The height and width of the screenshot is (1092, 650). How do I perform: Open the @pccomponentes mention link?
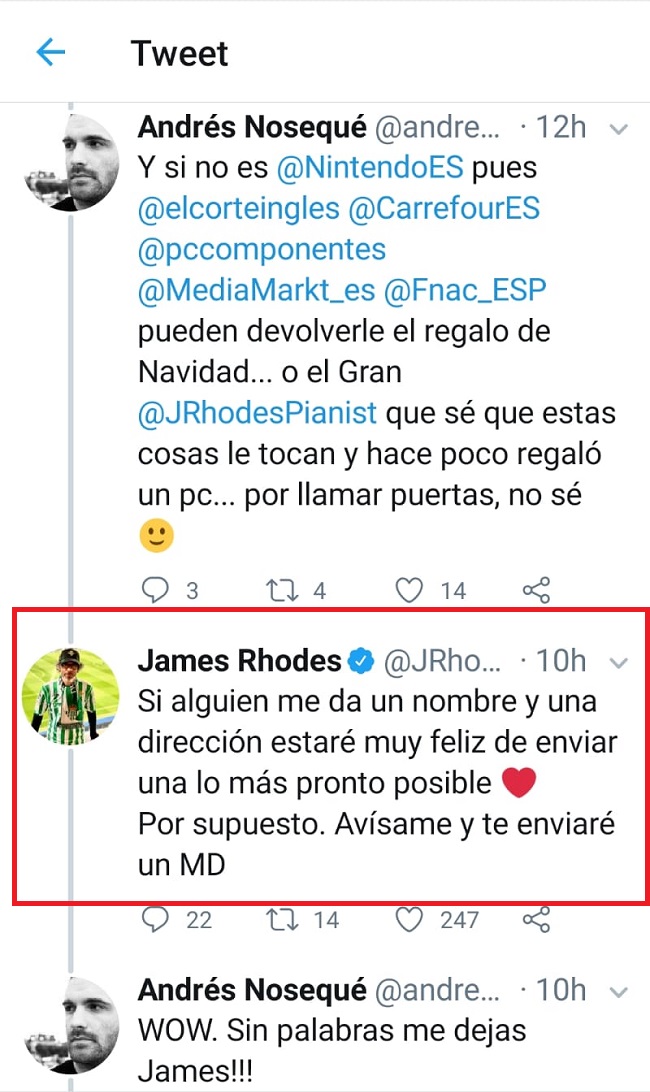click(262, 250)
